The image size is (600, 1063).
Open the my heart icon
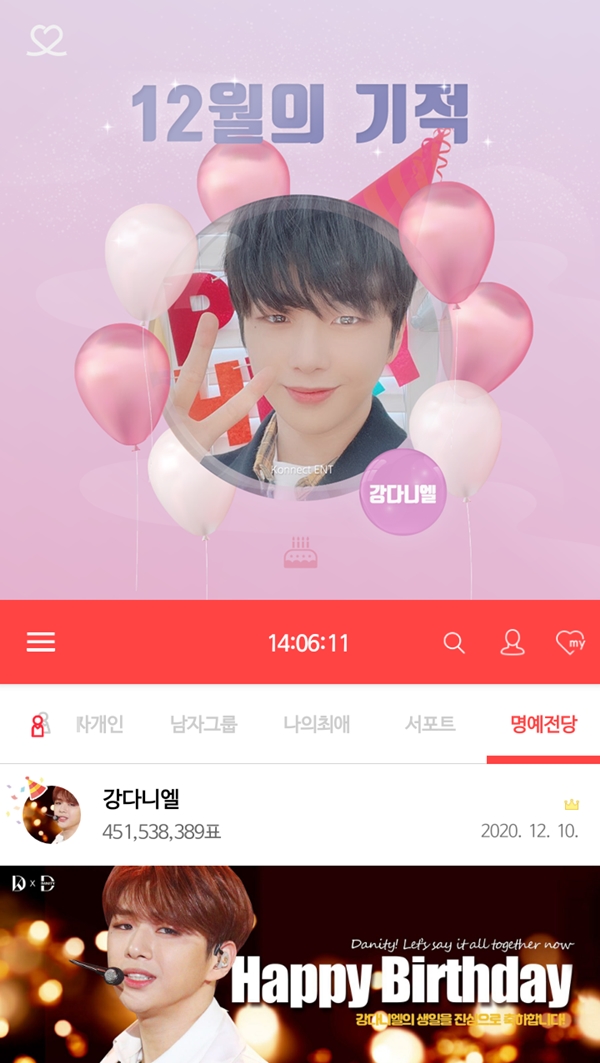569,642
